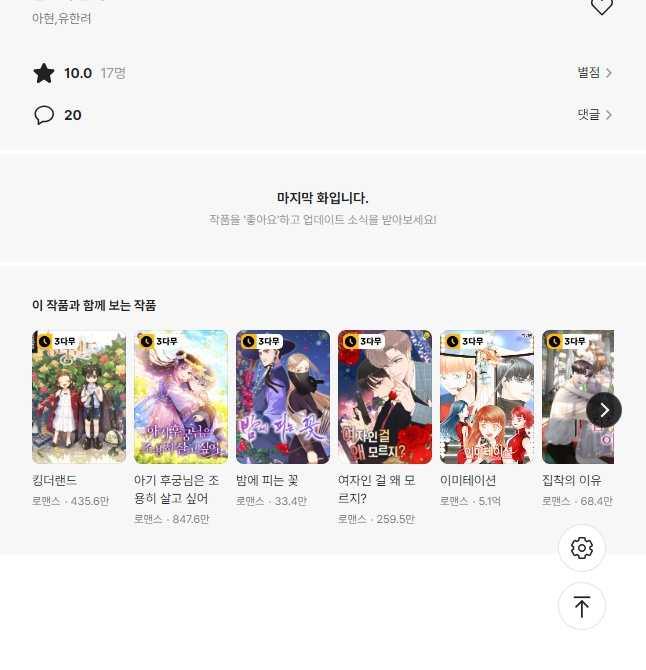The image size is (646, 670).
Task: Open the 댓글 comments section
Action: [594, 115]
